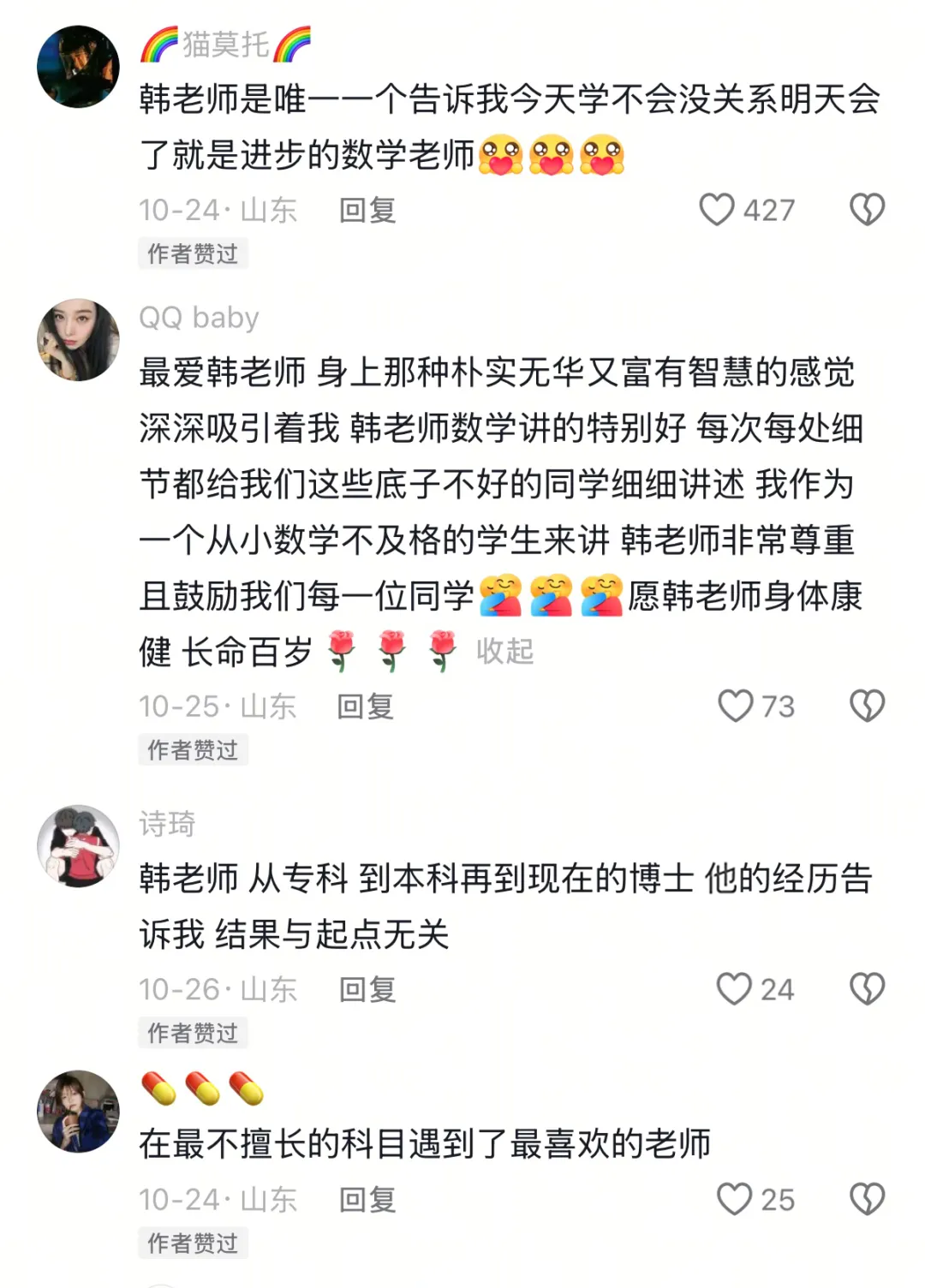Reply to 猫莫托's comment
The width and height of the screenshot is (925, 1288).
tap(367, 210)
